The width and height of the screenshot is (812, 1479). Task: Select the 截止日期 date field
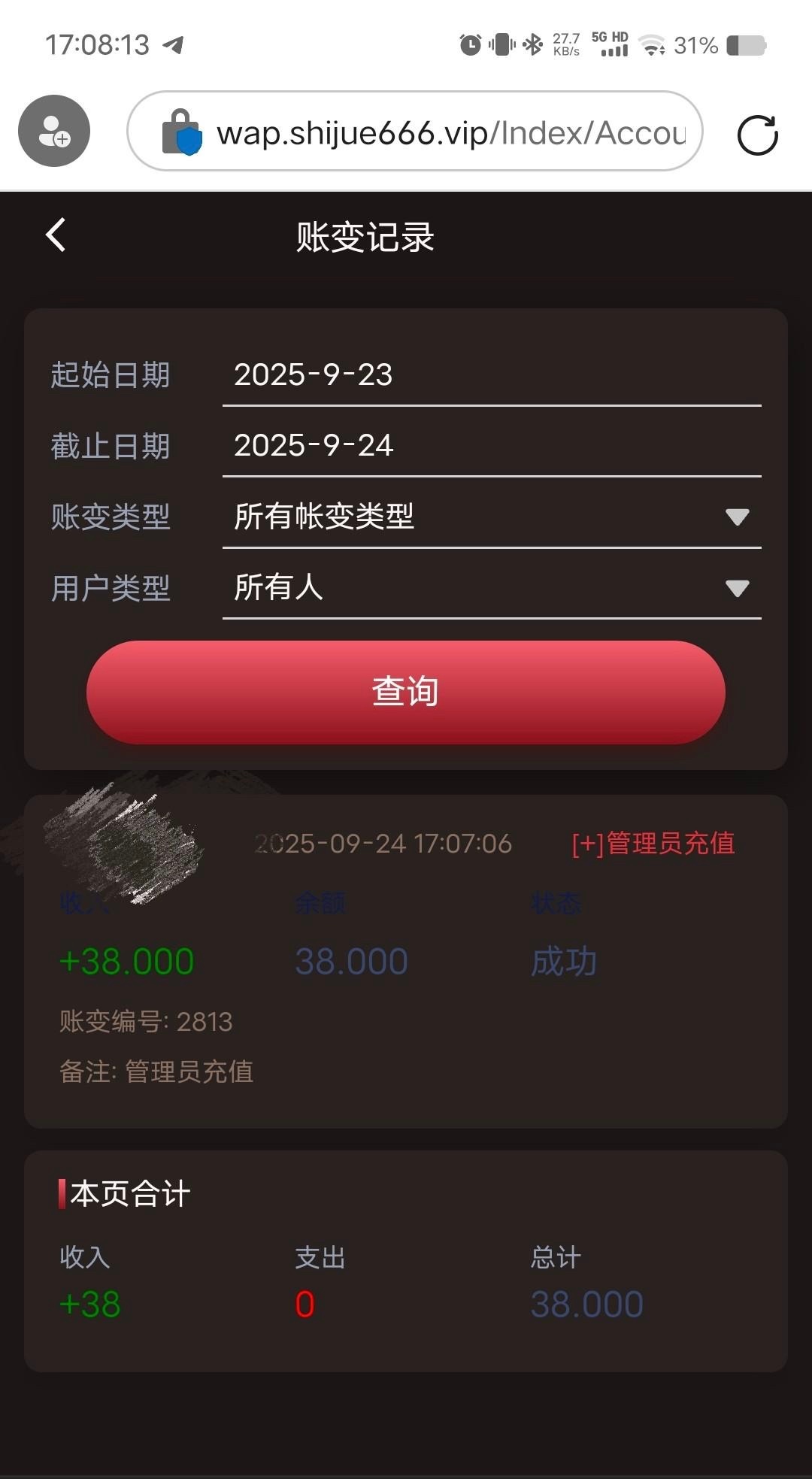click(489, 446)
